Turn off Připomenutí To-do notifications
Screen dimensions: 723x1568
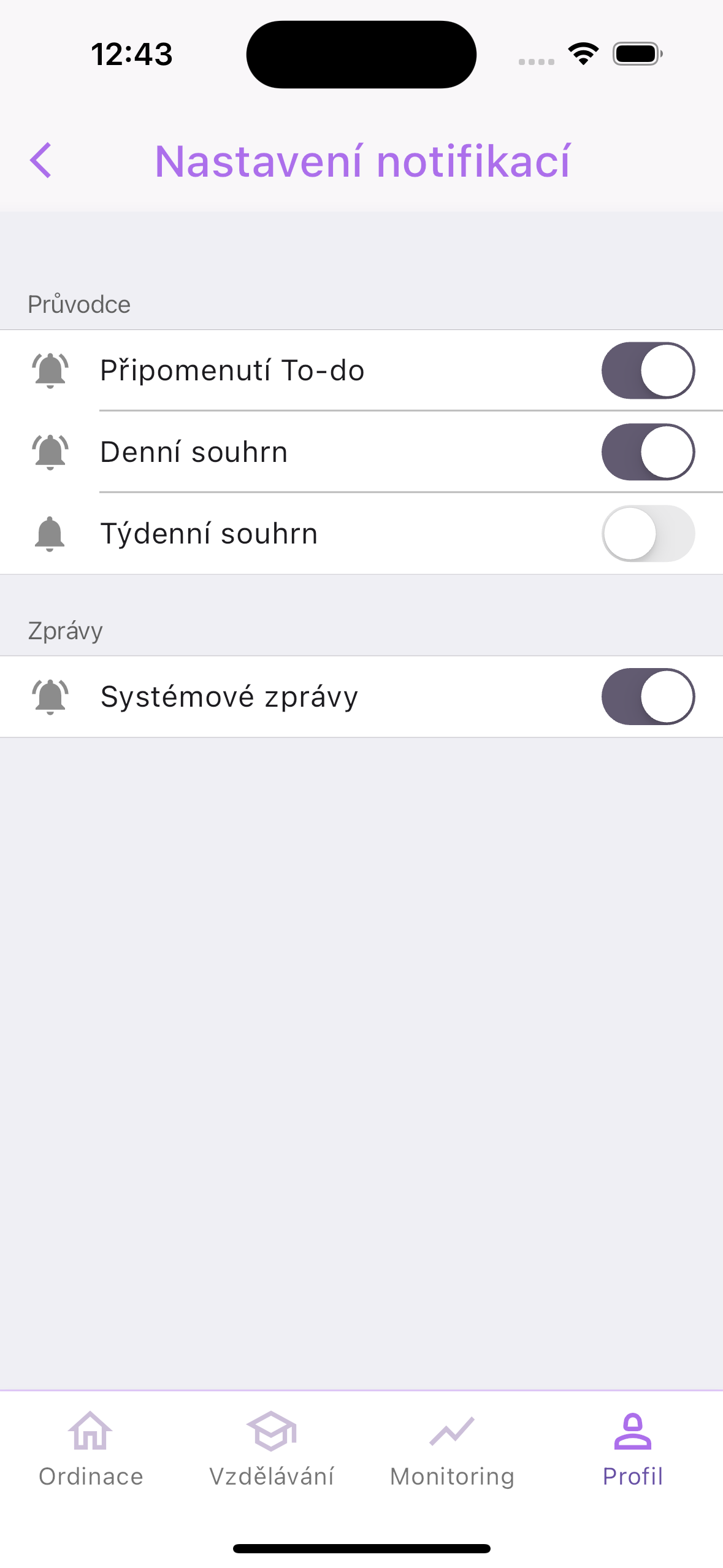point(648,371)
